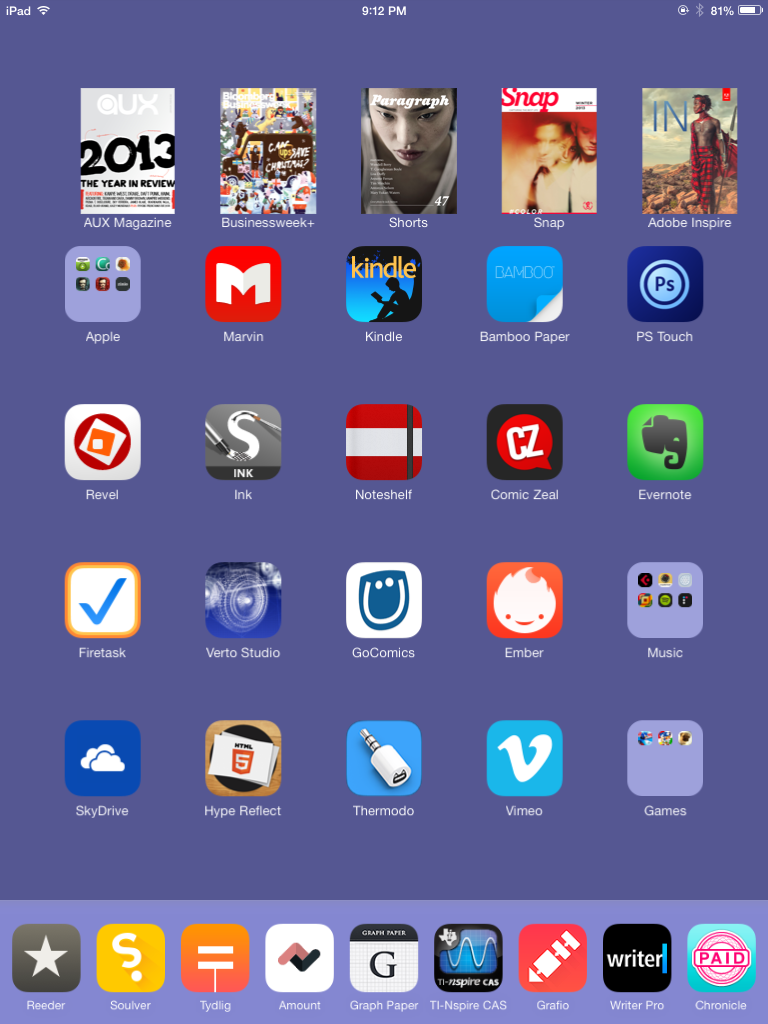Open the Games folder

tap(665, 758)
